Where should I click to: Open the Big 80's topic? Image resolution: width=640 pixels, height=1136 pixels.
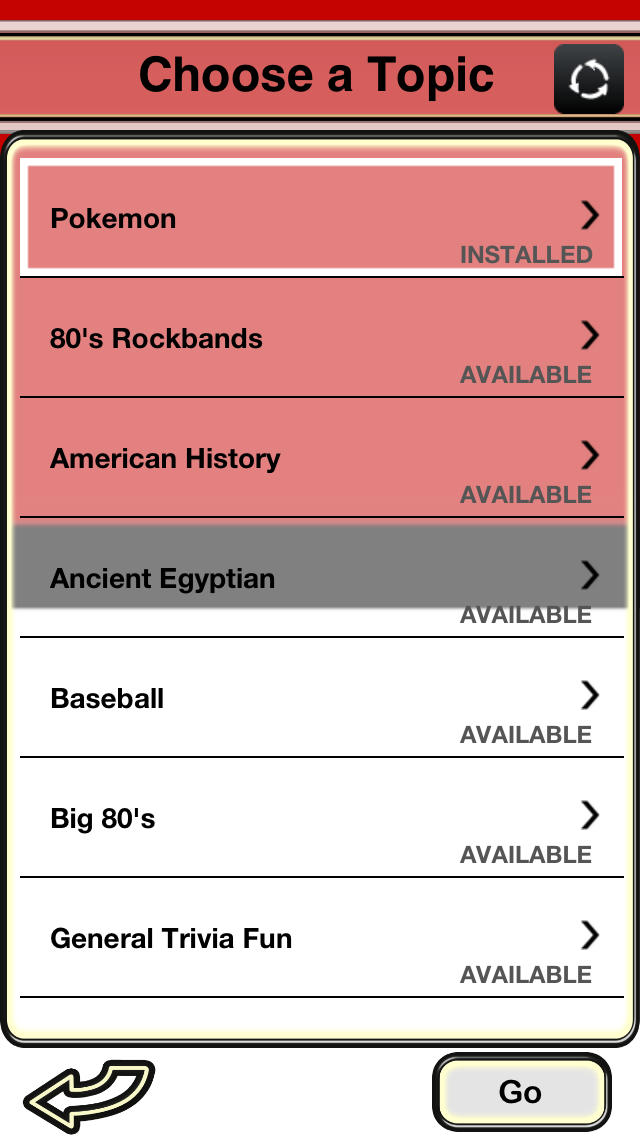(x=321, y=818)
